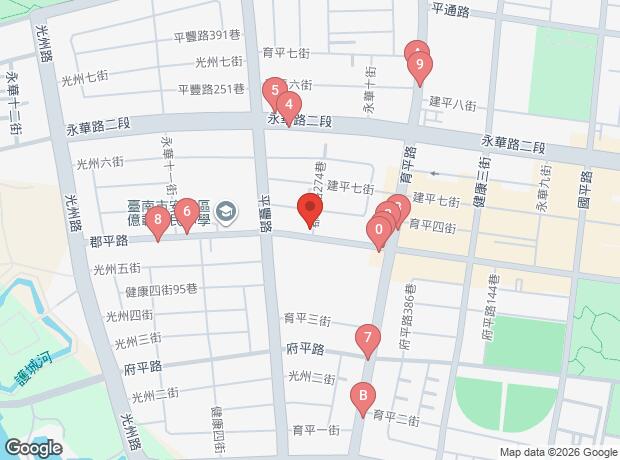620x460 pixels.
Task: Select pin number 6 on 郡平路
Action: (187, 211)
